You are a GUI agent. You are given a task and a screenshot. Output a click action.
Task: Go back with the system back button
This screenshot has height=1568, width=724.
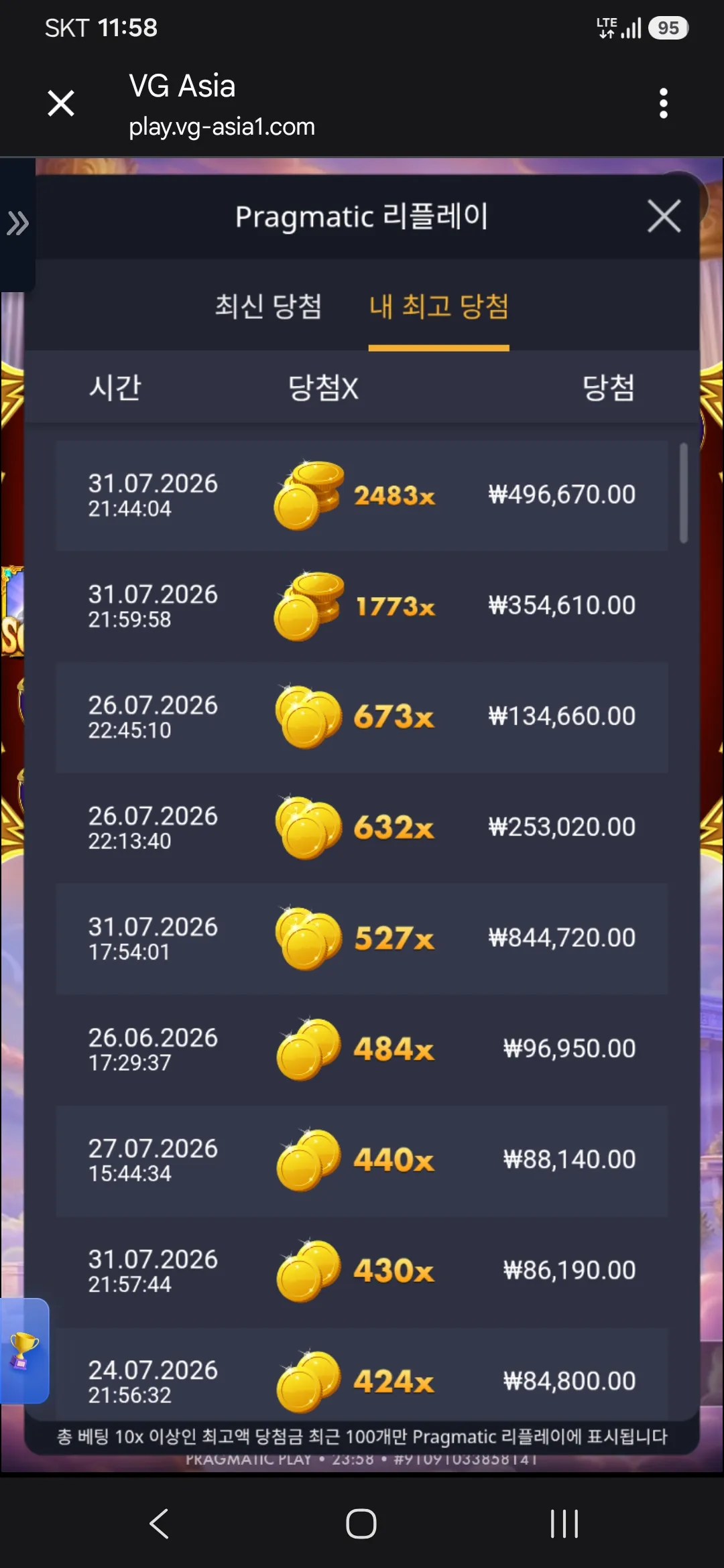[x=160, y=1523]
